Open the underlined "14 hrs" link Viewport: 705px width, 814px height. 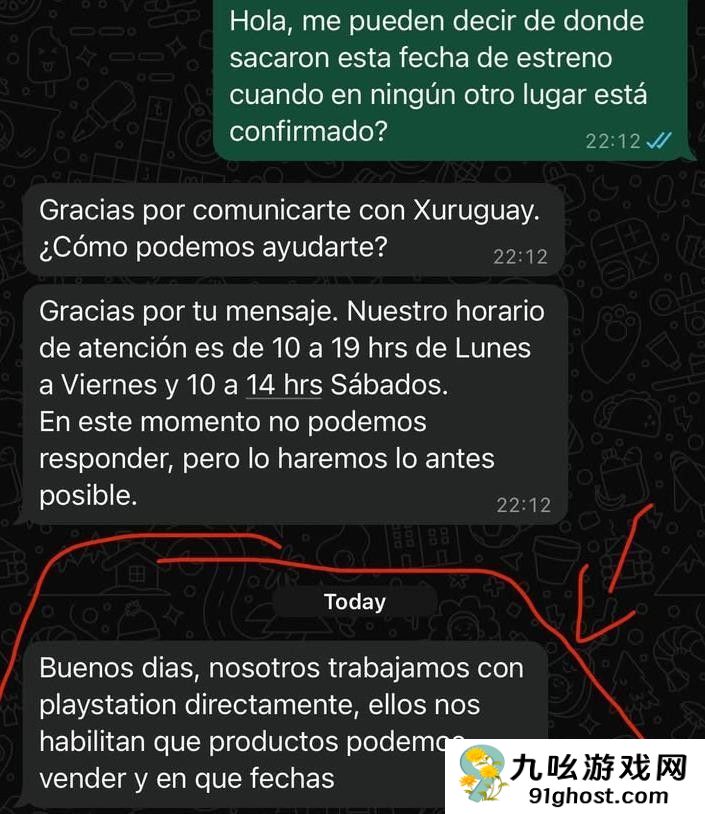point(283,385)
